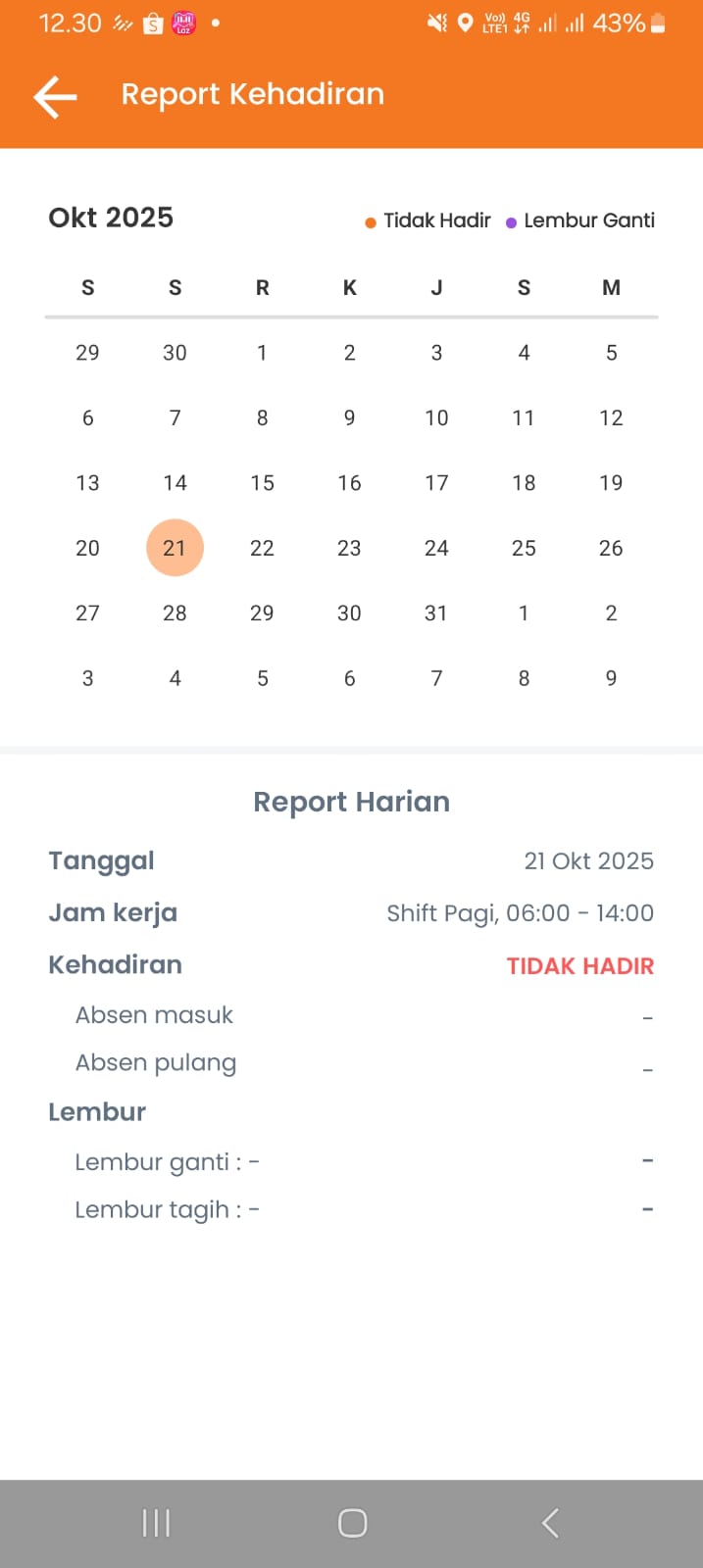Pick date 16 in the calendar

[x=349, y=483]
